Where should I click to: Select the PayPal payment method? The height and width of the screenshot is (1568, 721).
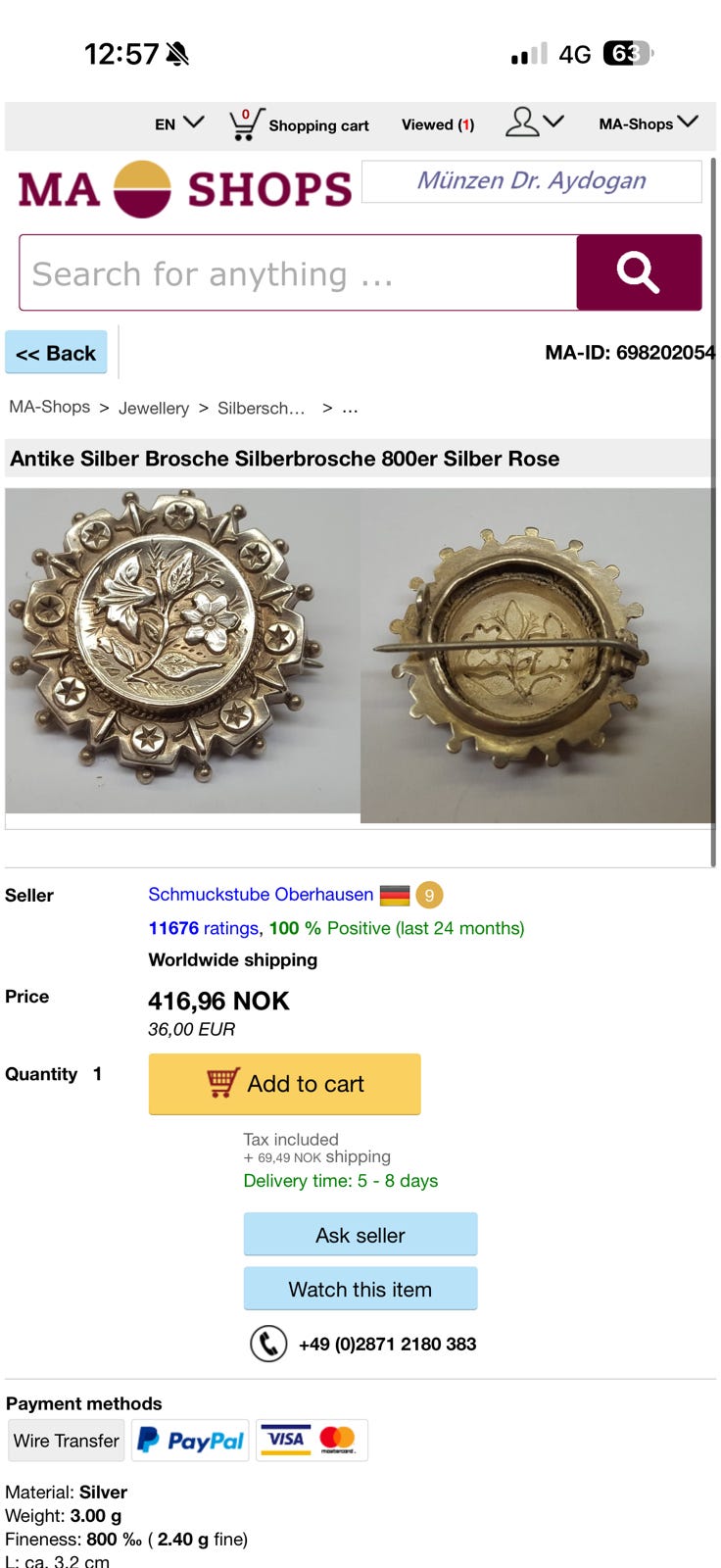coord(189,1440)
